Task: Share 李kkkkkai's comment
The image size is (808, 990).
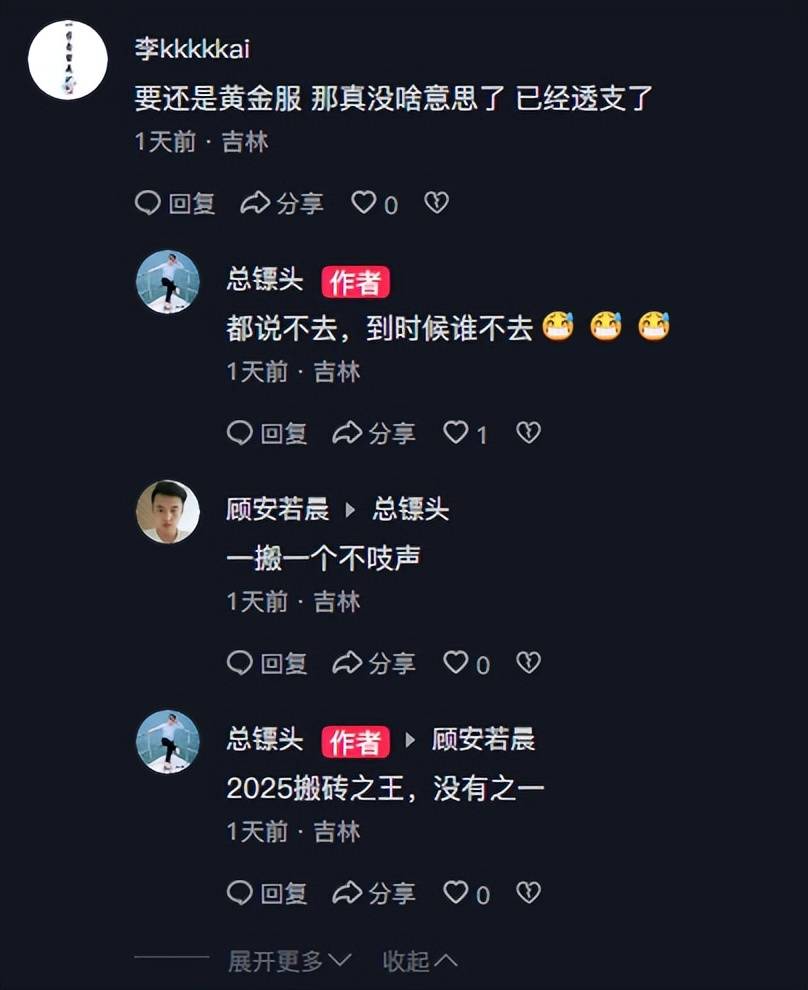Action: [283, 203]
